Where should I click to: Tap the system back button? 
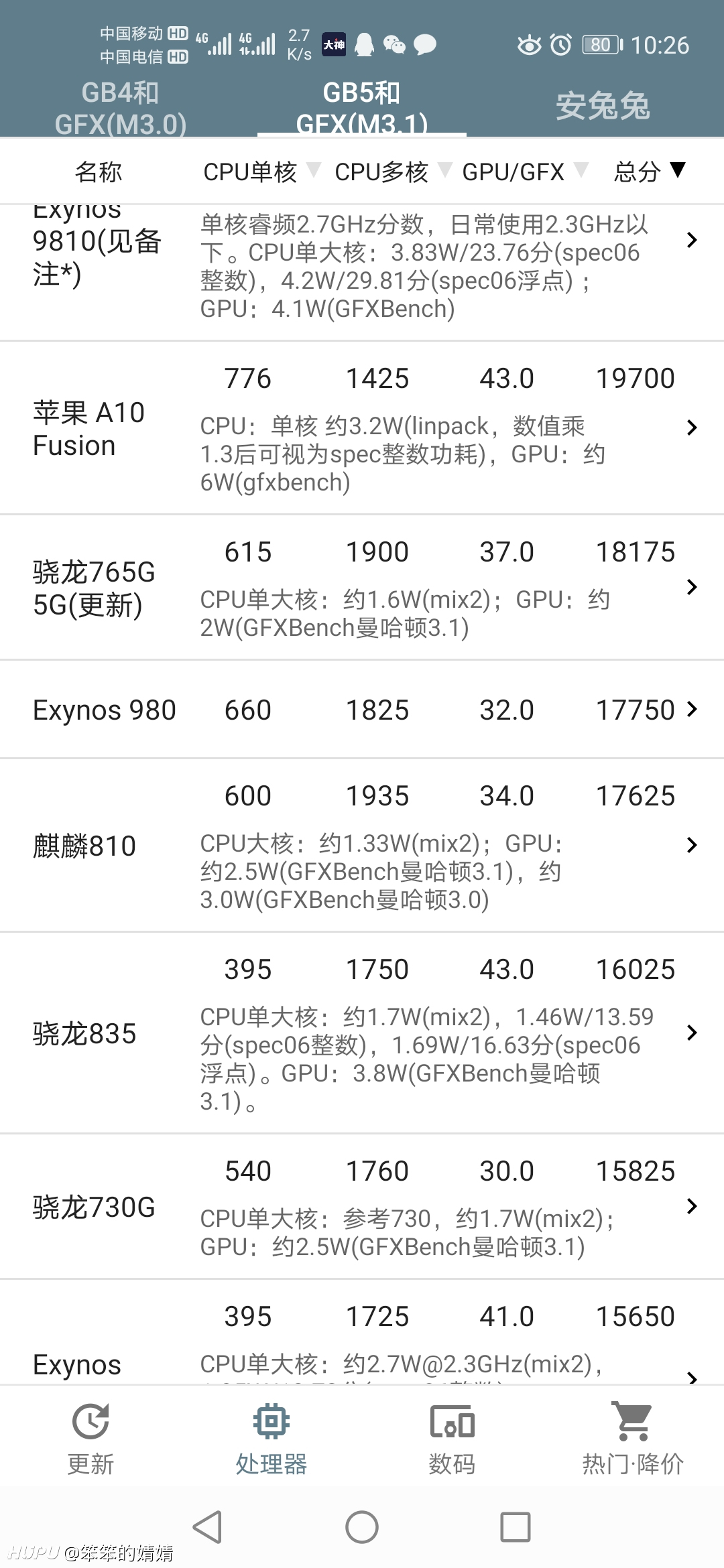208,1527
